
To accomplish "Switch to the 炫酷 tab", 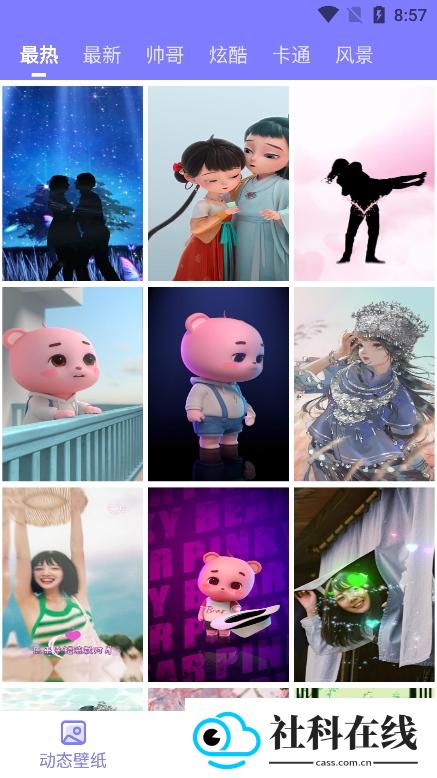I will pyautogui.click(x=228, y=55).
